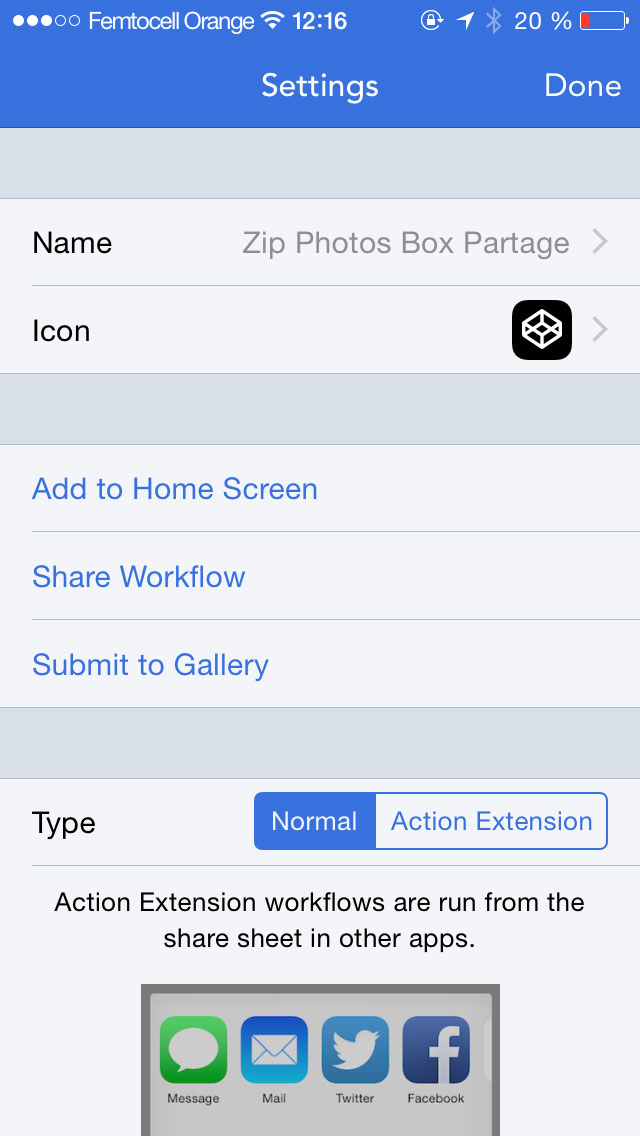The height and width of the screenshot is (1136, 640).
Task: Switch Type to Action Extension
Action: click(491, 821)
